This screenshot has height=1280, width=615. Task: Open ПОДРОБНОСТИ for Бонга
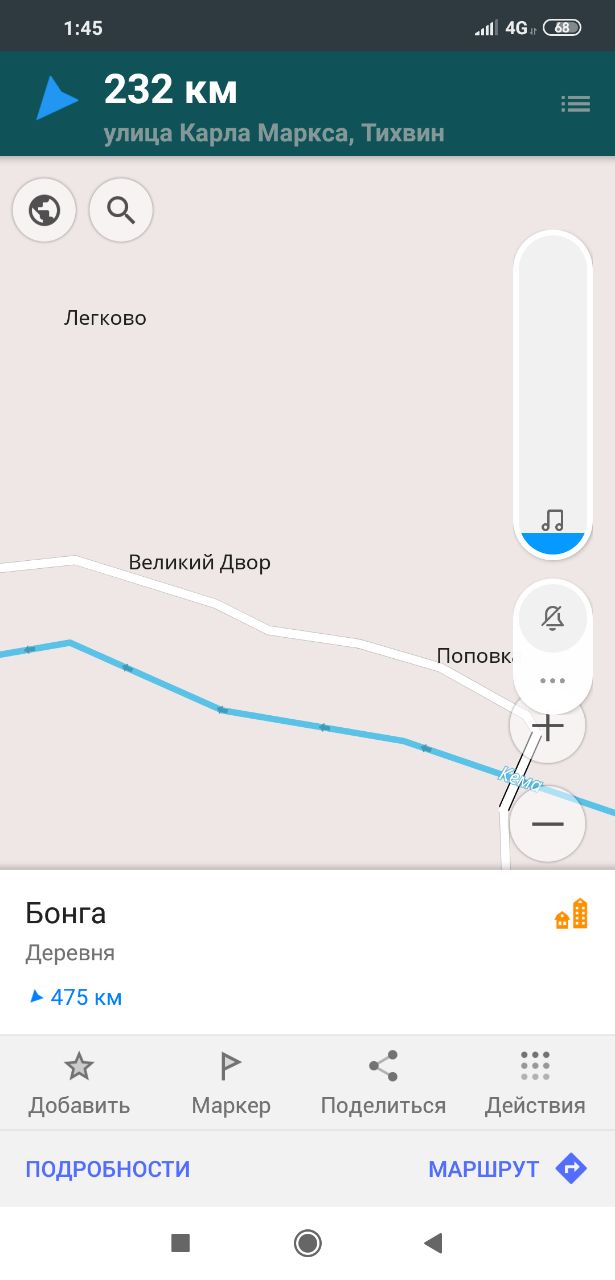(x=107, y=1169)
